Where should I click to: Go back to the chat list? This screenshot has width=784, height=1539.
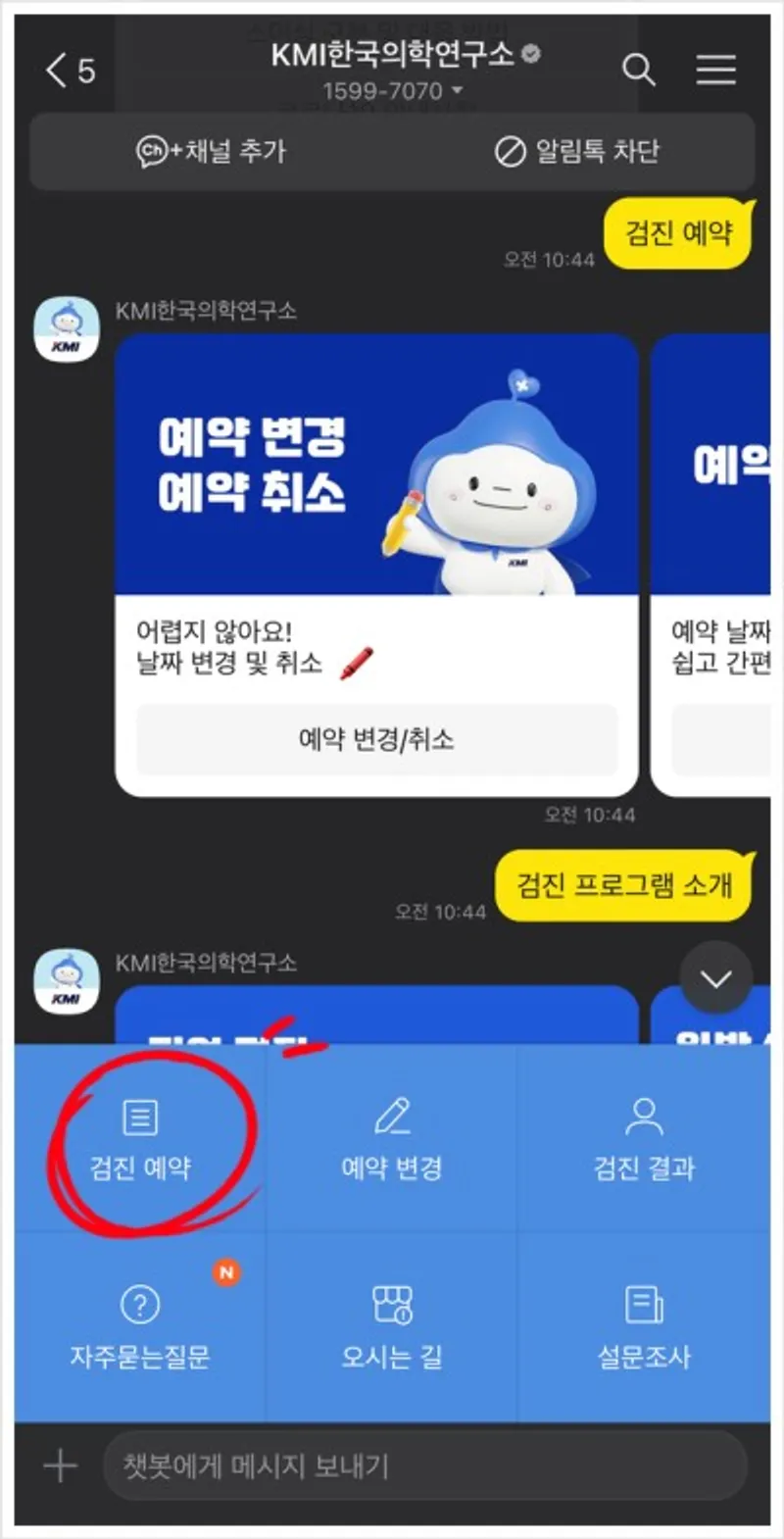(x=69, y=71)
